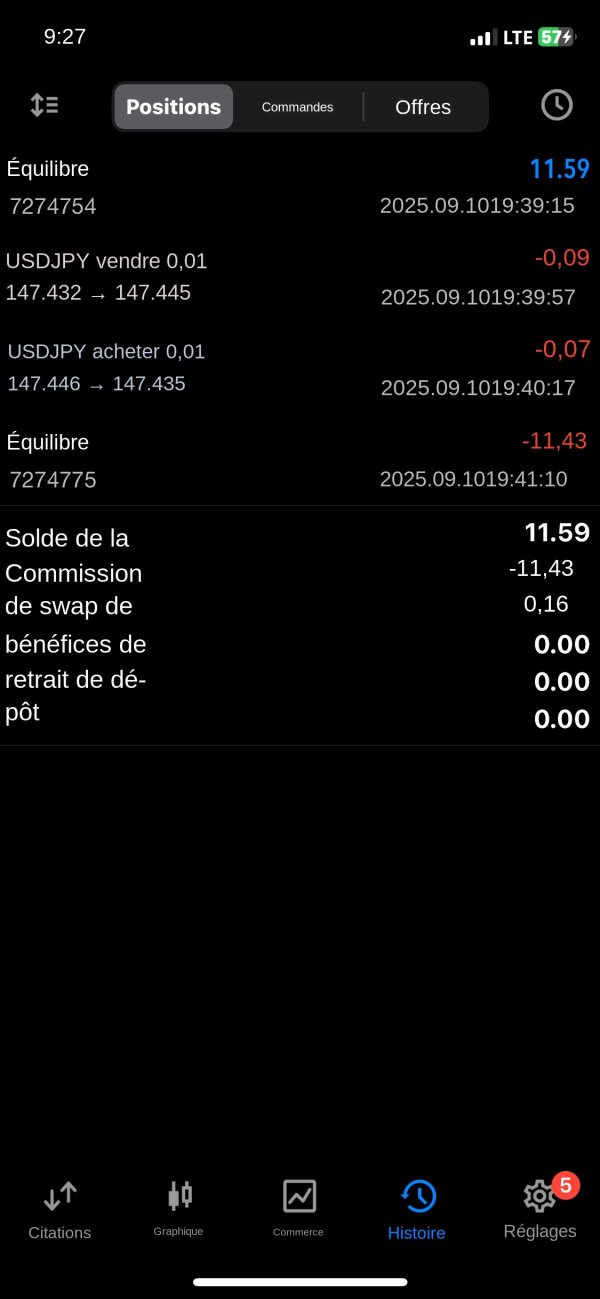Open the Réglages tab
The height and width of the screenshot is (1299, 600).
pyautogui.click(x=540, y=1208)
